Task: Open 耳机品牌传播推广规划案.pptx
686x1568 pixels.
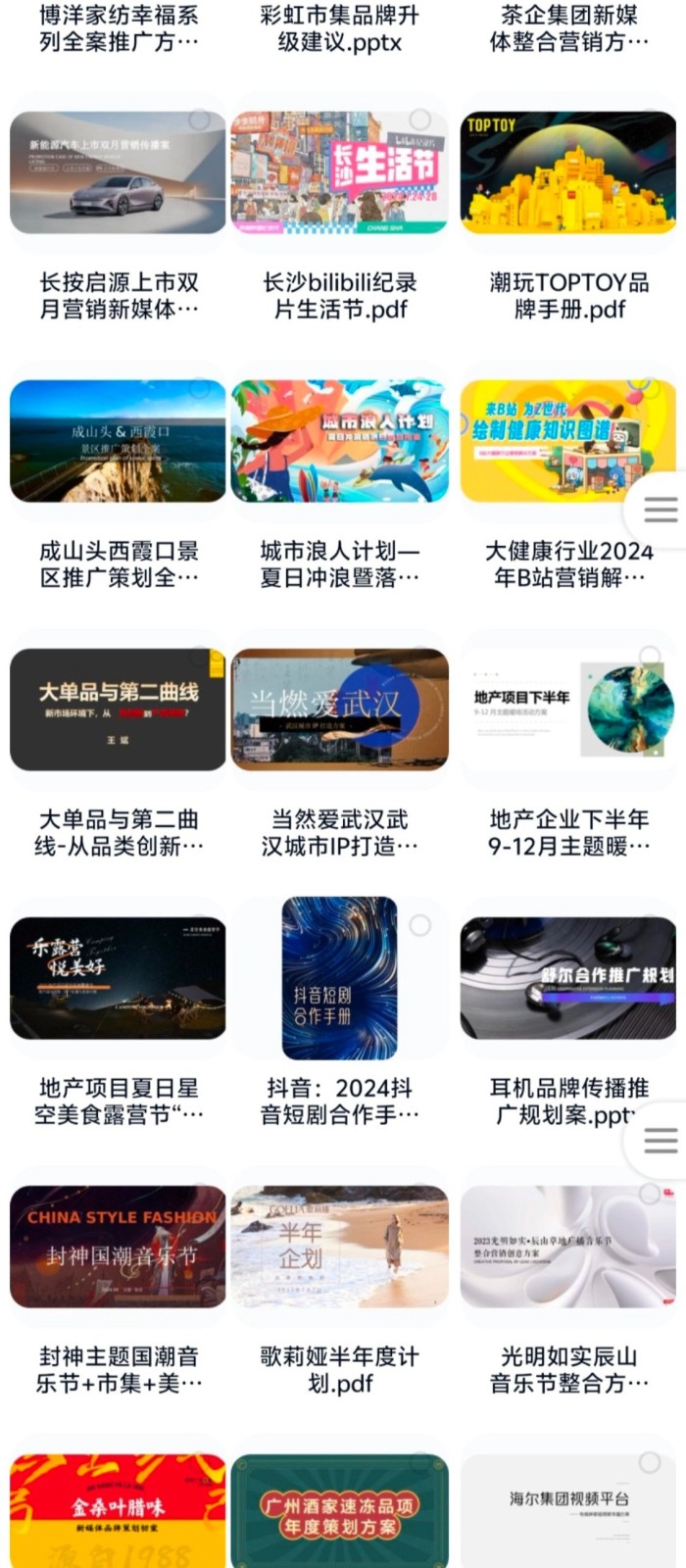Action: (568, 979)
